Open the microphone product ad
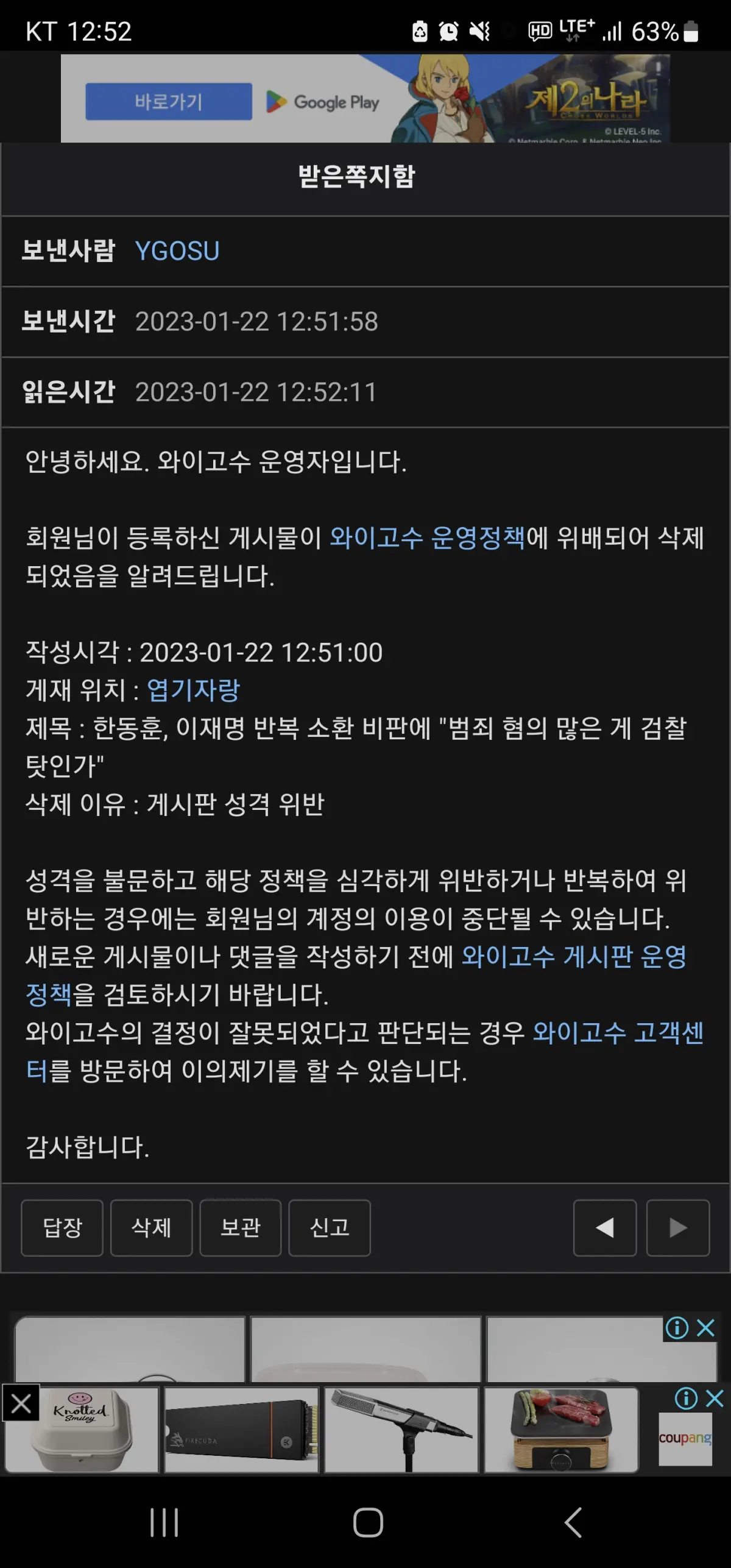The image size is (731, 1568). click(x=401, y=1430)
